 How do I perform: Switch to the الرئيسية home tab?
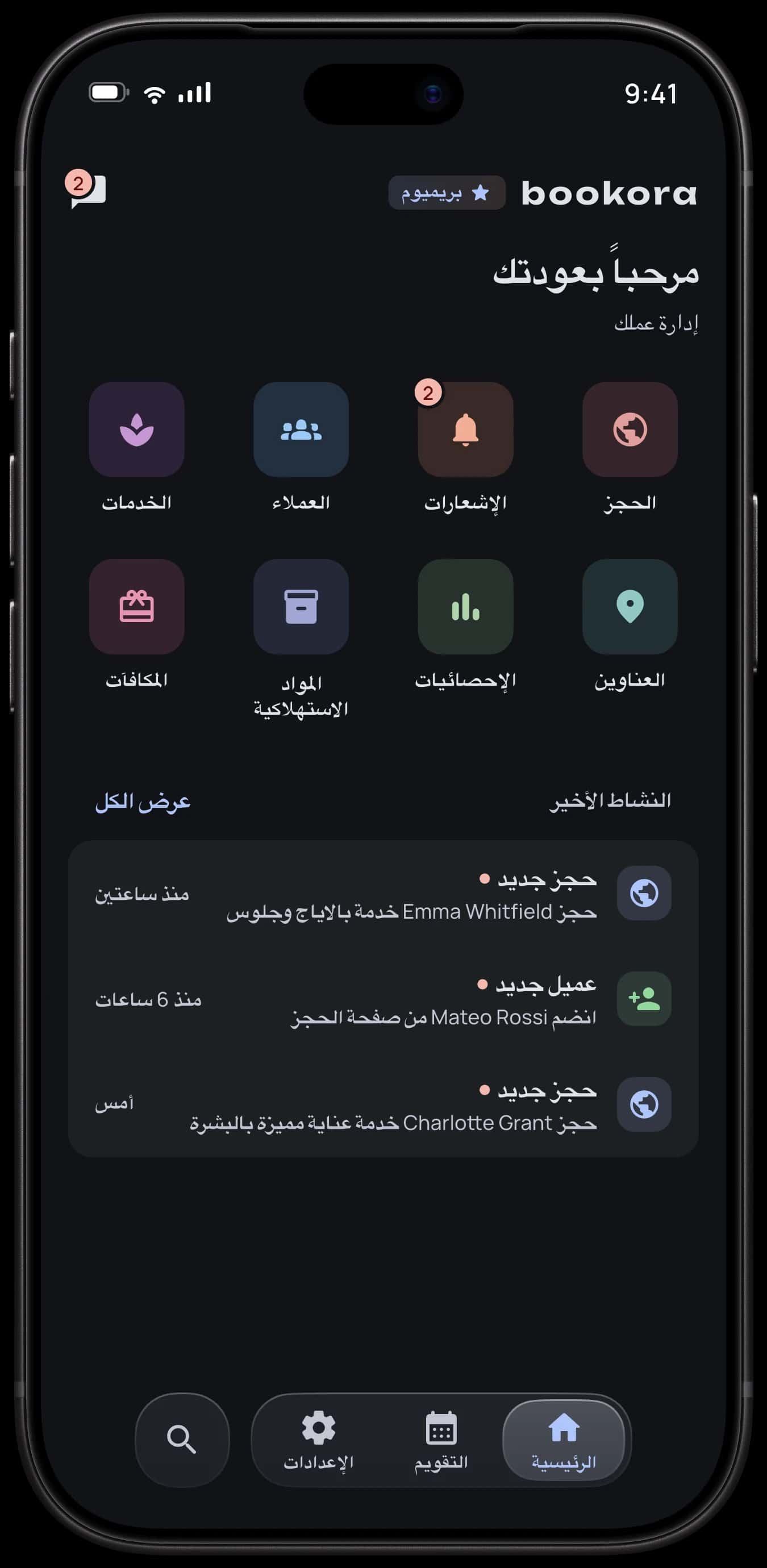coord(564,1440)
